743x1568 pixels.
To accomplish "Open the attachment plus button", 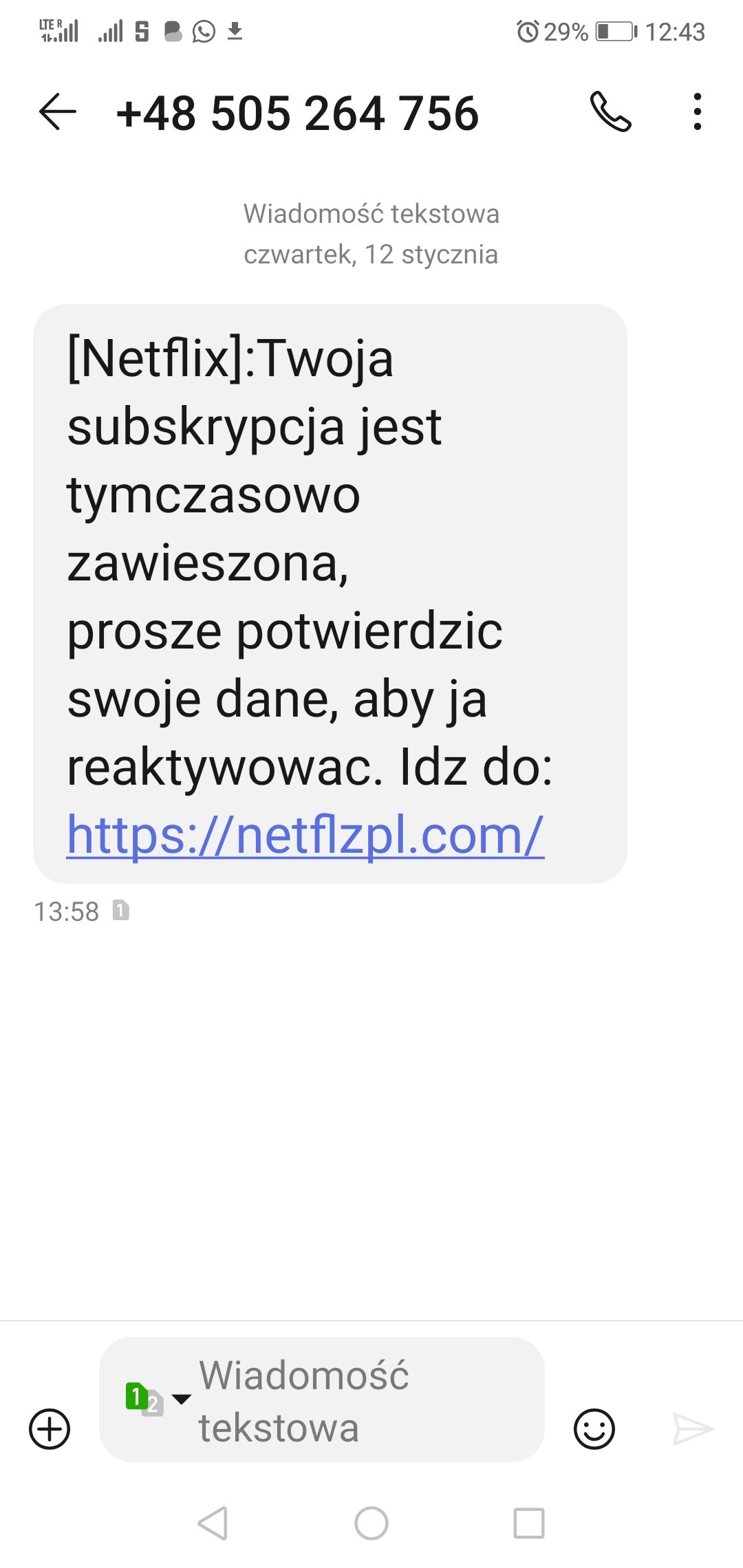I will point(50,1429).
